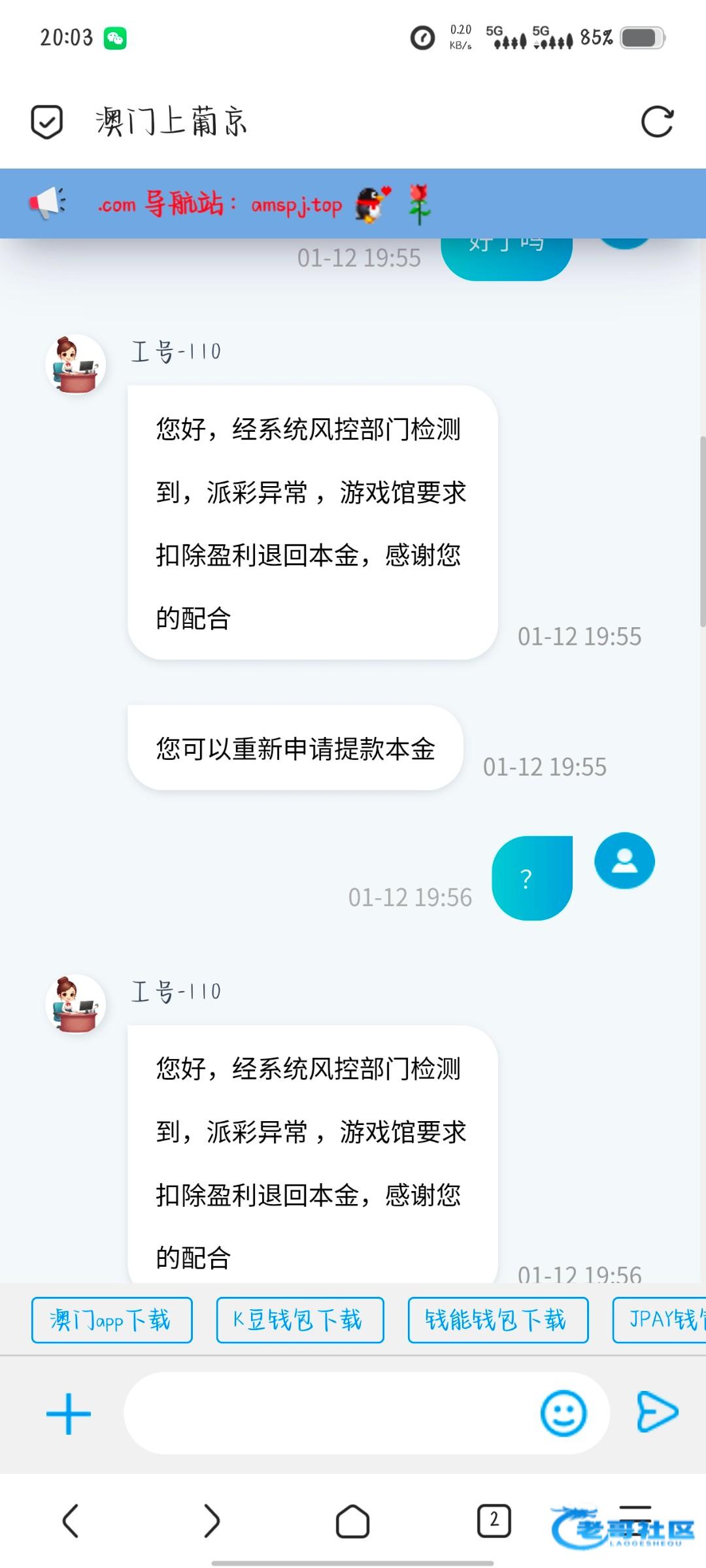
Task: Return to the browser home page
Action: pyautogui.click(x=352, y=1521)
